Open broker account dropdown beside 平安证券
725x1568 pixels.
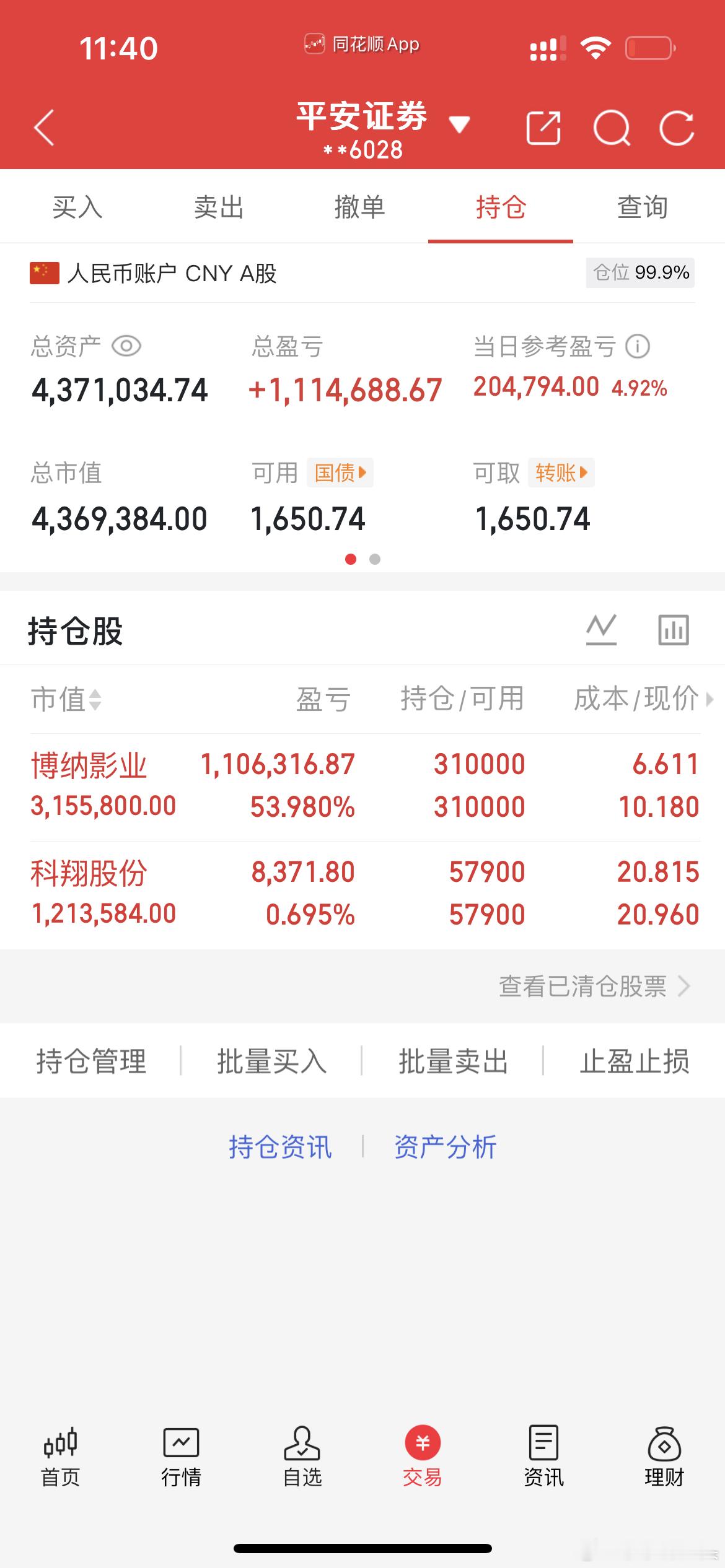(460, 124)
